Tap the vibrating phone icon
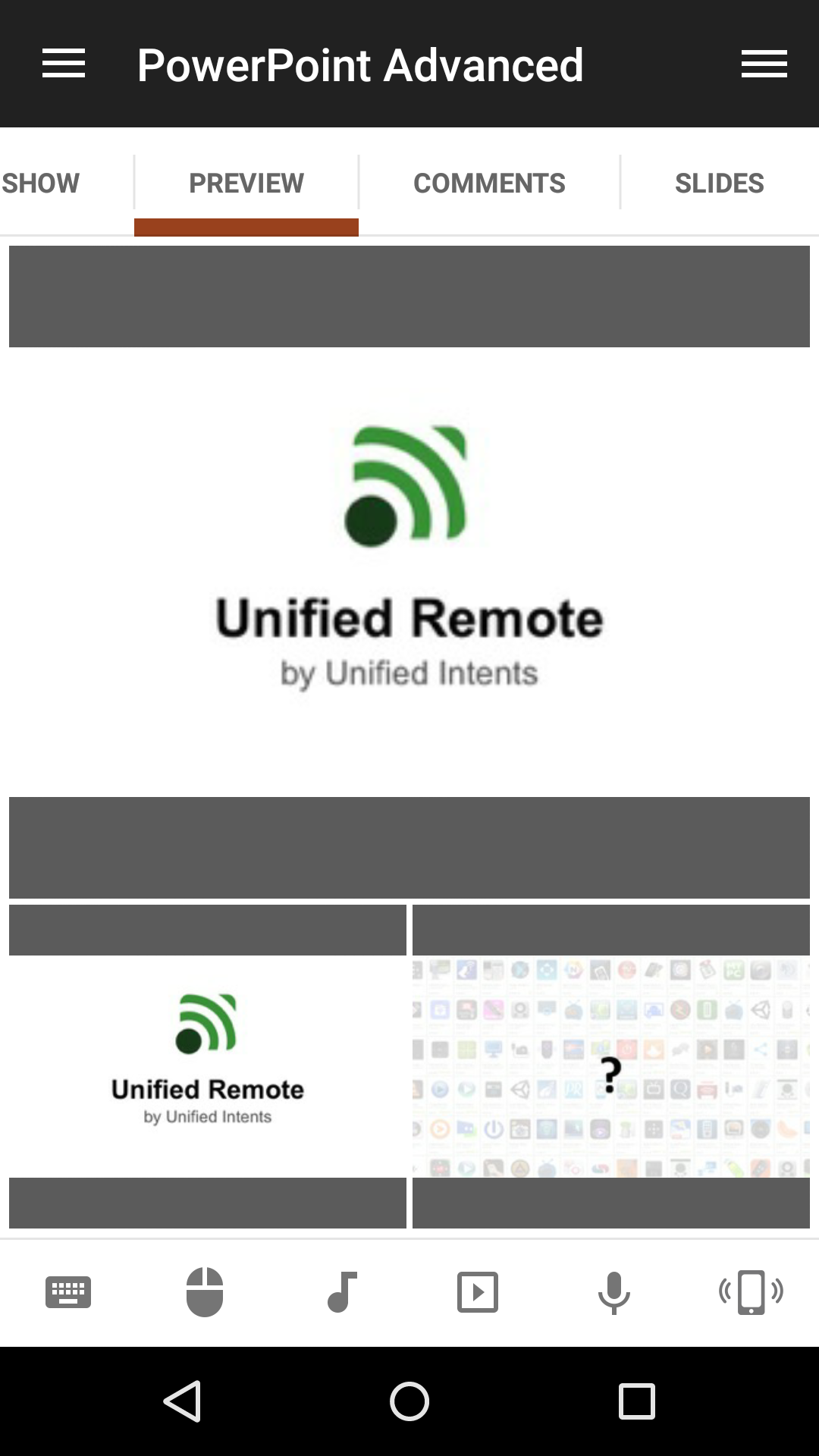The image size is (819, 1456). 751,1292
